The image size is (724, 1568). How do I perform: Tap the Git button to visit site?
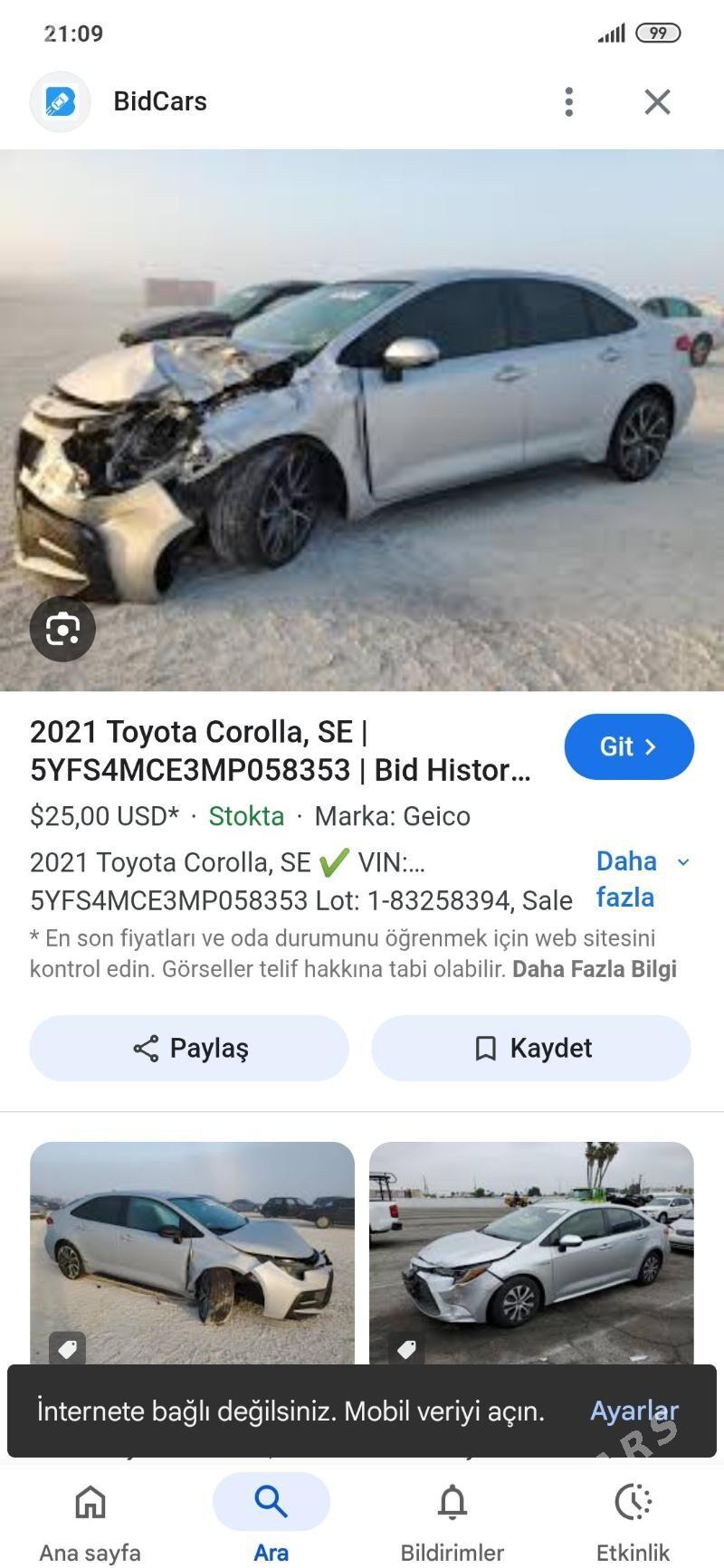click(x=629, y=746)
